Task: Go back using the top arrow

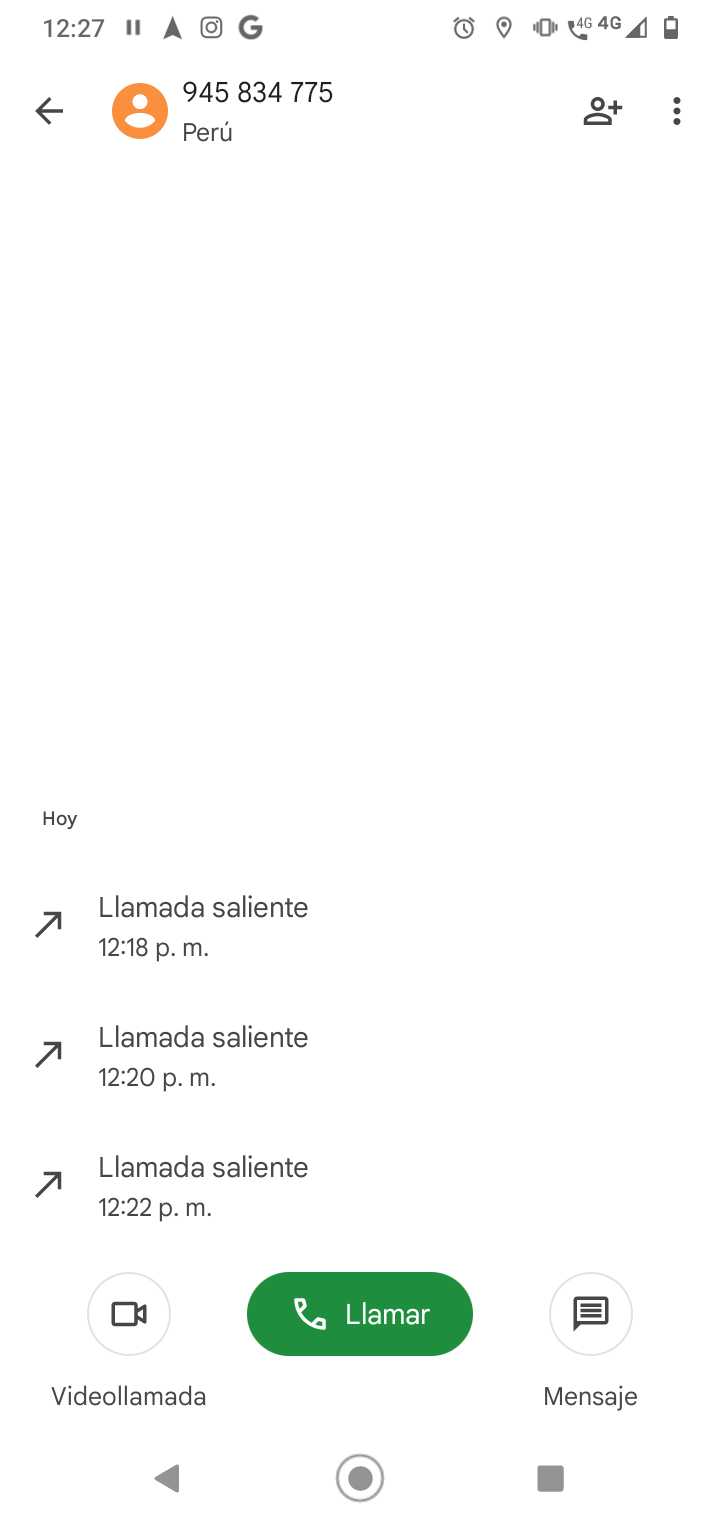Action: [48, 111]
